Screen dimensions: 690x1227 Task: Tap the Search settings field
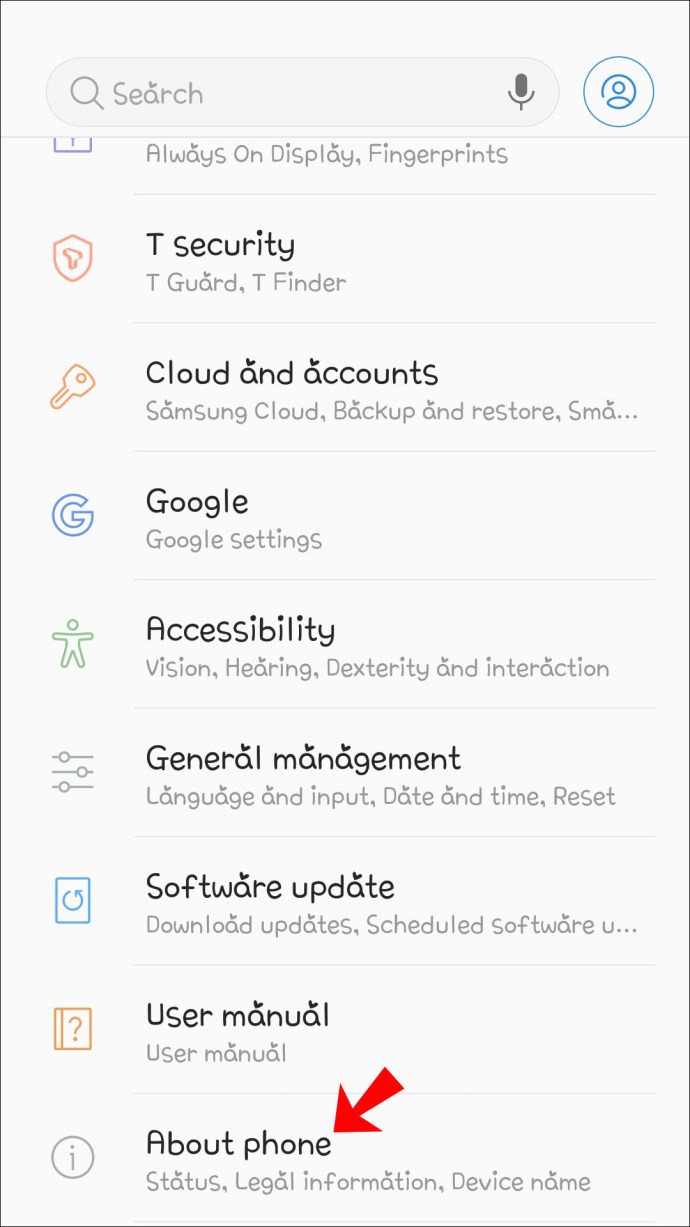click(302, 93)
